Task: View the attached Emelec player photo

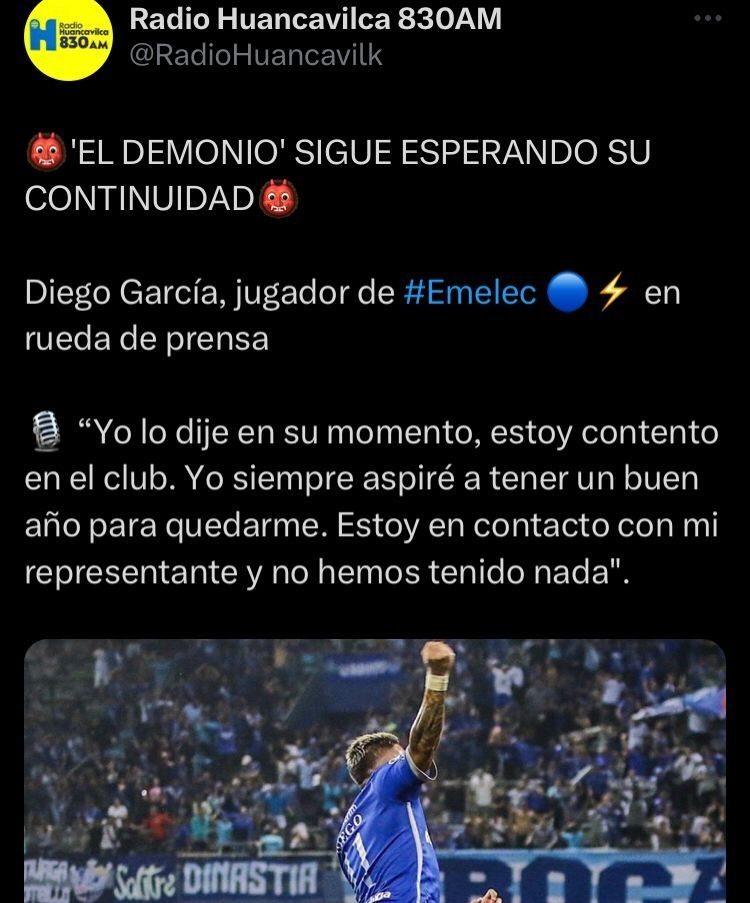Action: point(375,770)
